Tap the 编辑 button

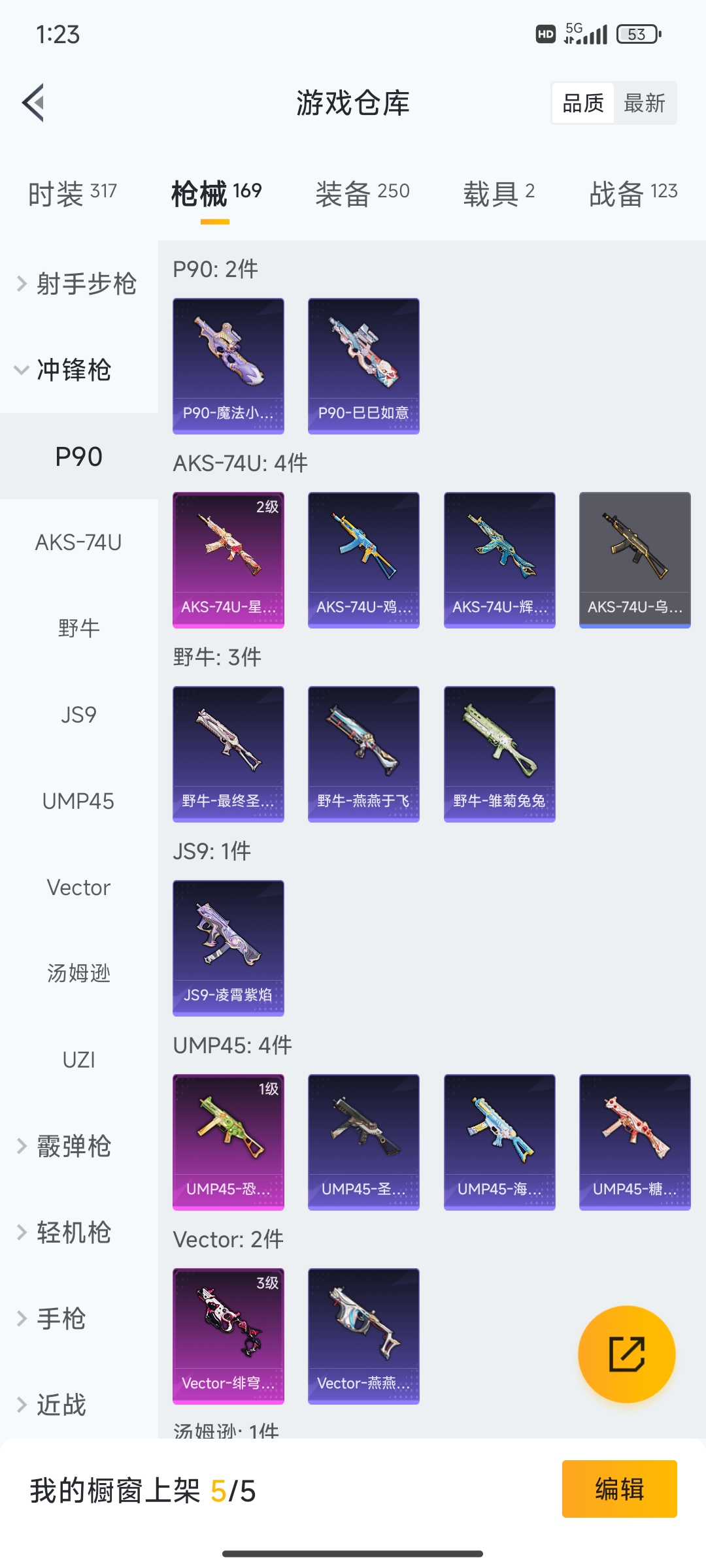click(x=619, y=1489)
